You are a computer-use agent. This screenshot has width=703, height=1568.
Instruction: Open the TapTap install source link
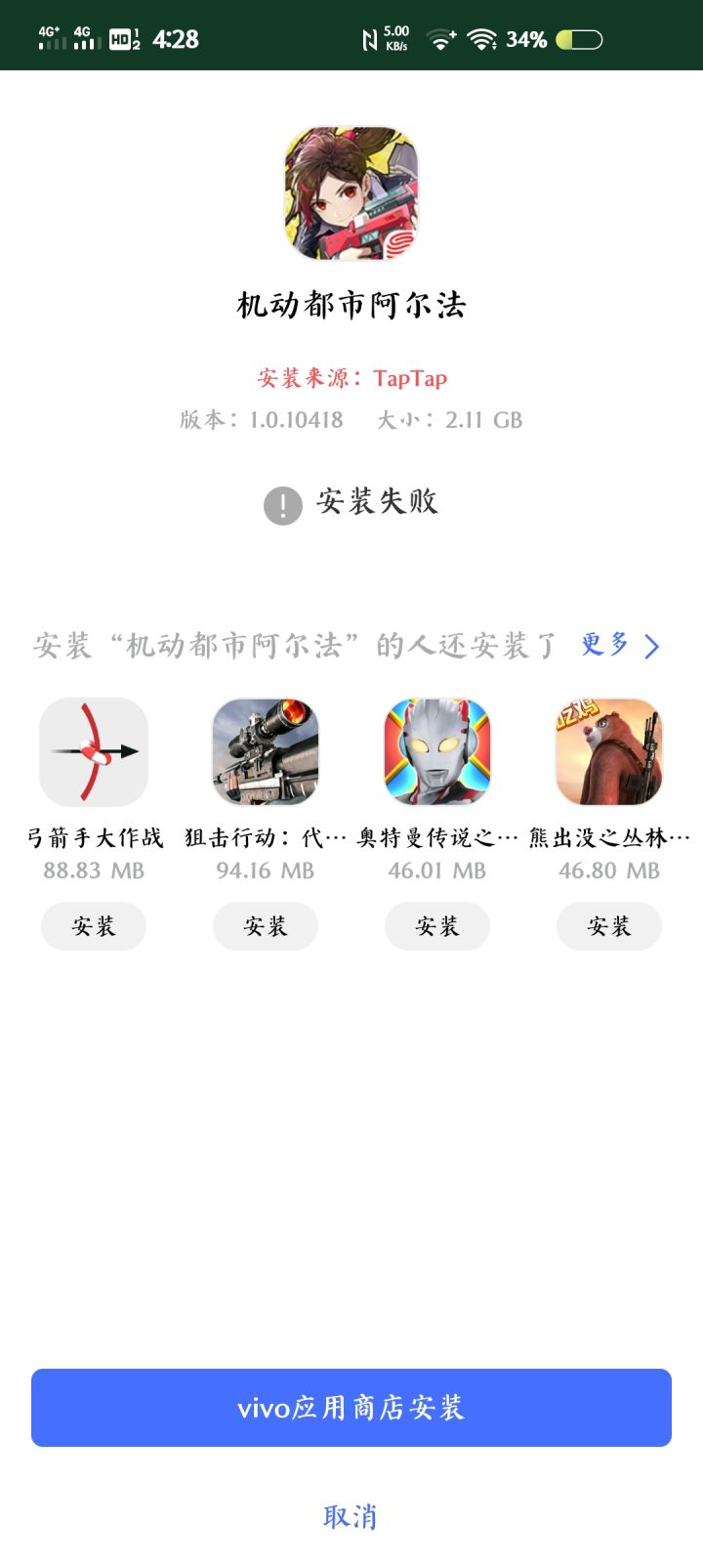[409, 378]
